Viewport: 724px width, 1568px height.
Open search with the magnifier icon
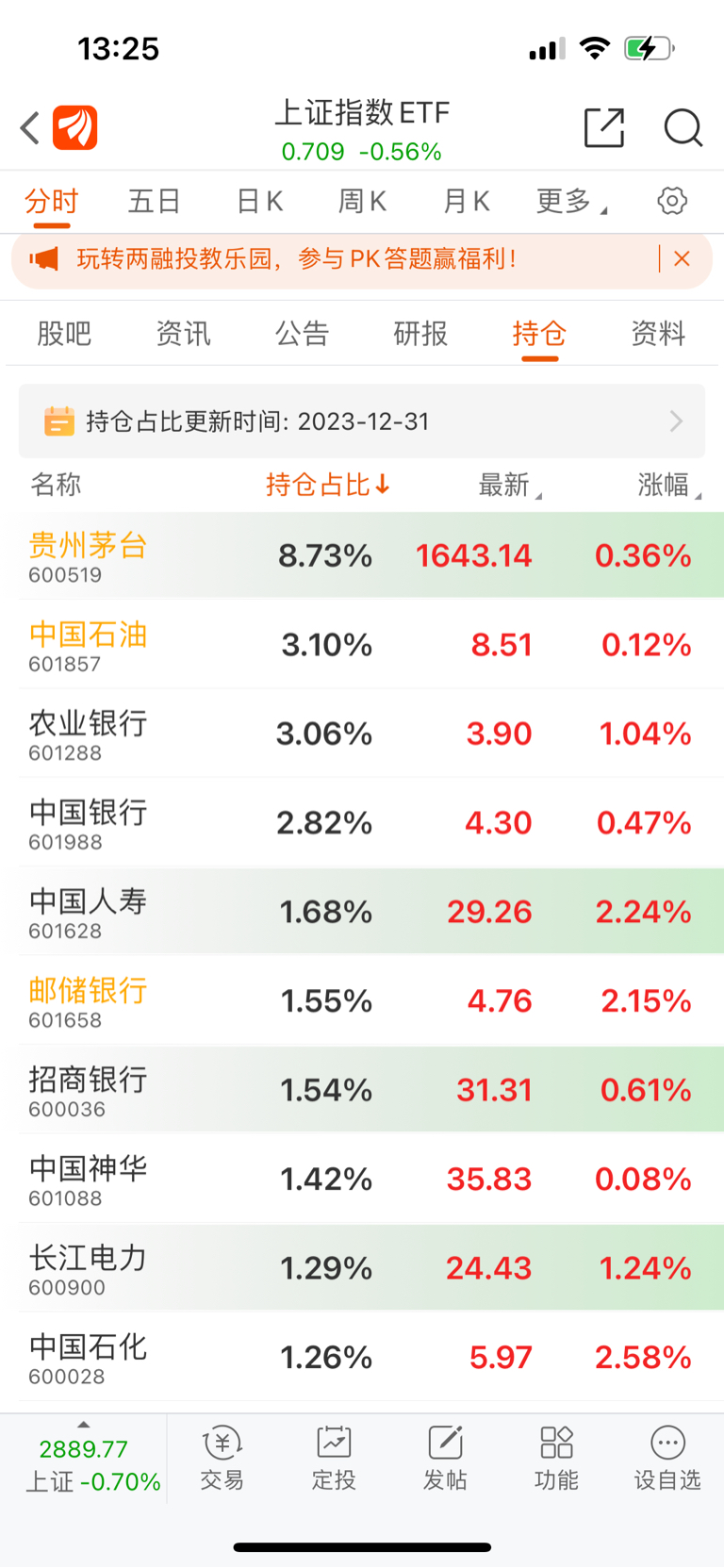(x=683, y=129)
